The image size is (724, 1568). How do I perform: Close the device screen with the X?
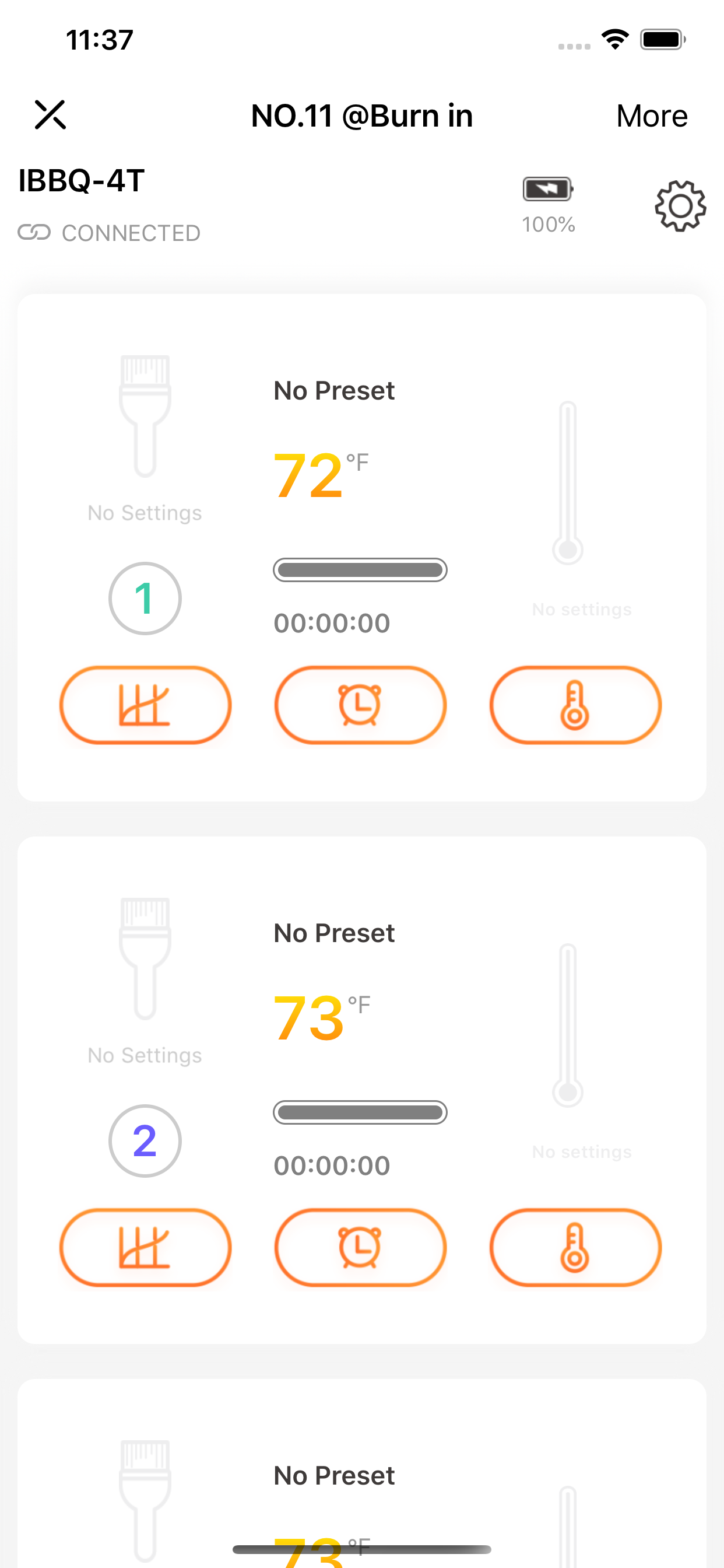click(51, 114)
